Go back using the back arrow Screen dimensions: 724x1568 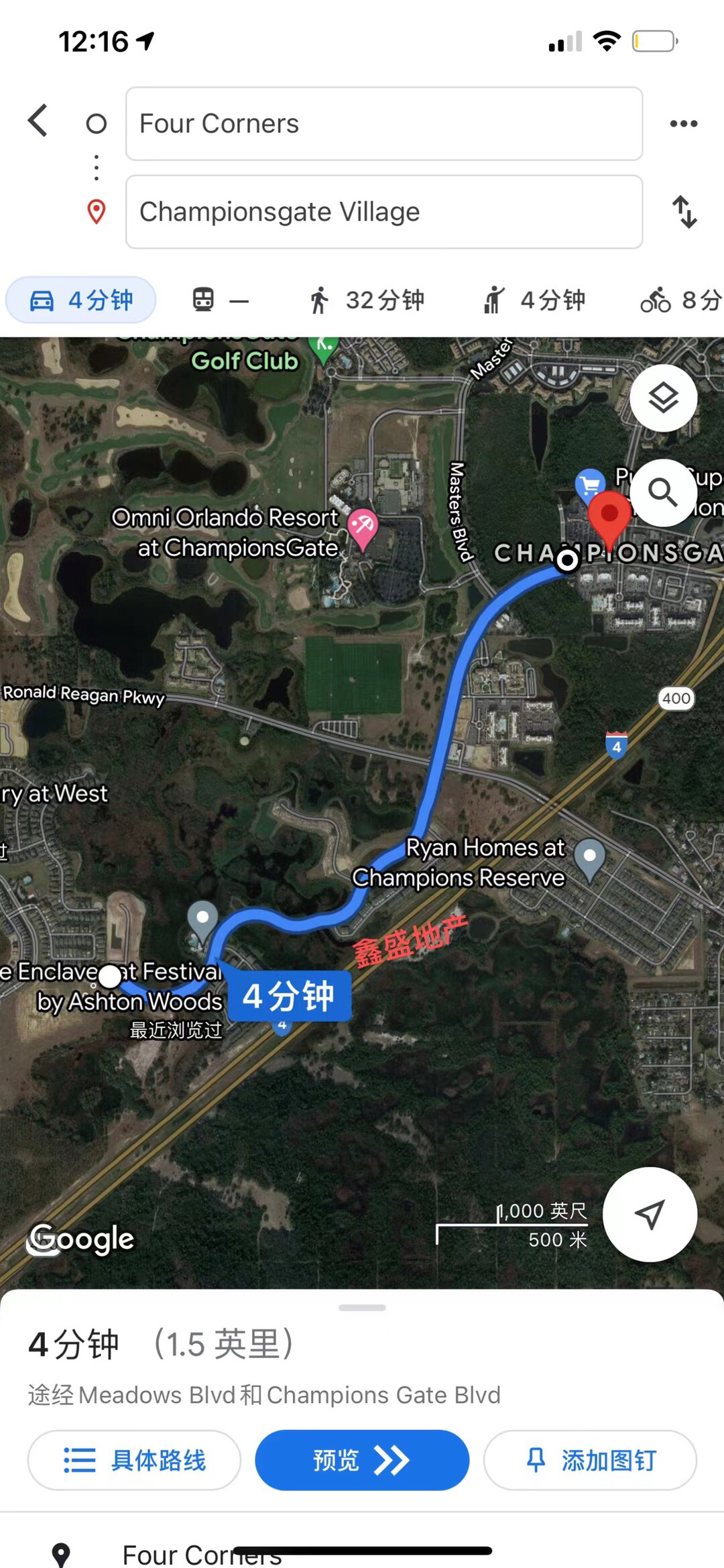[x=38, y=121]
